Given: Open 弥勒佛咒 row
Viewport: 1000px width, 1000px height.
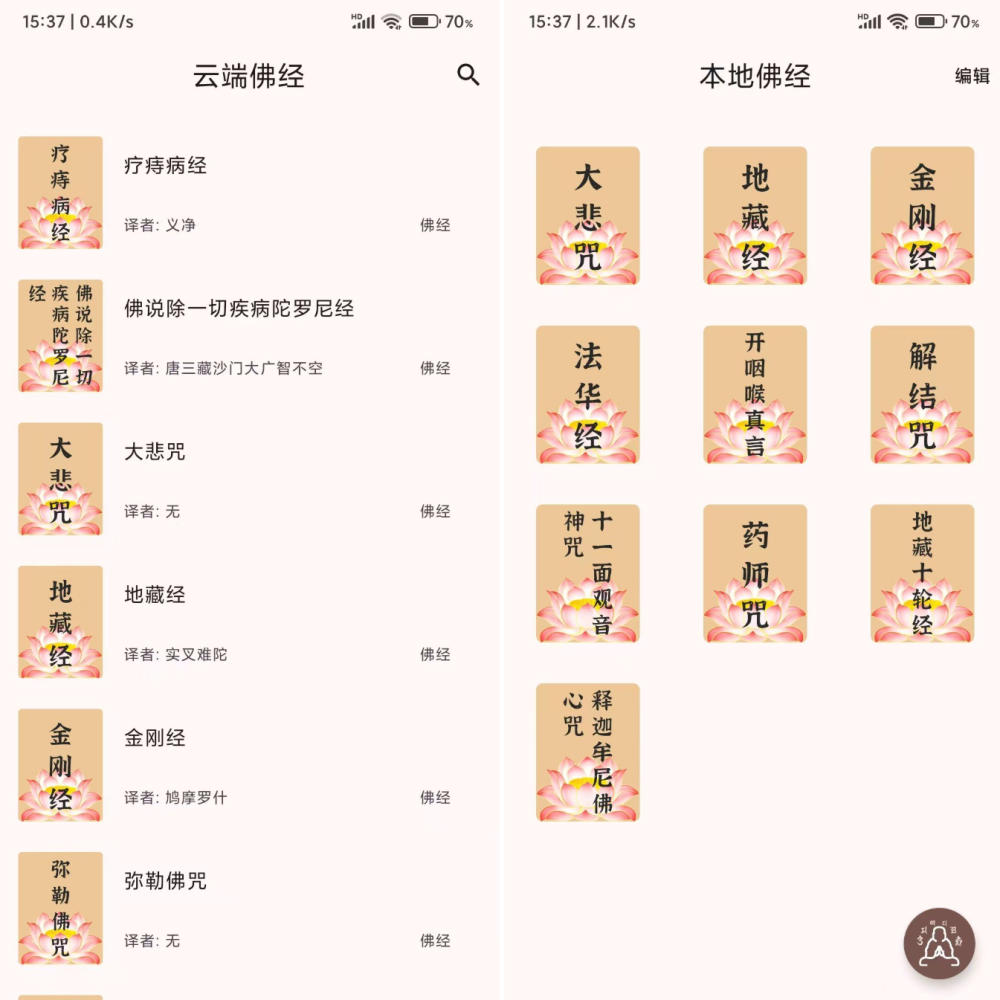Looking at the screenshot, I should pos(250,908).
